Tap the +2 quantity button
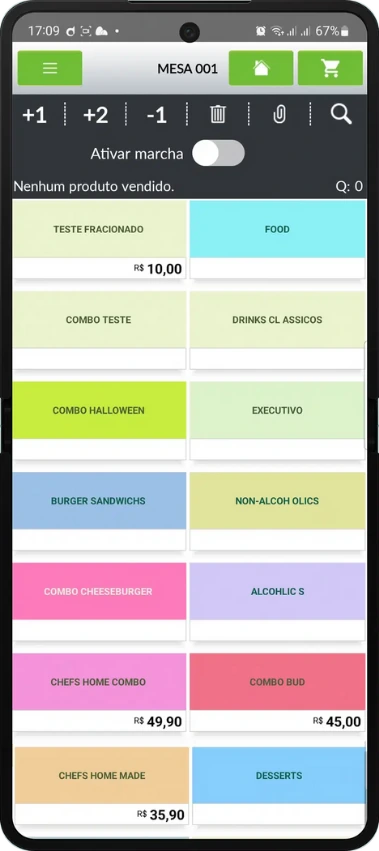379x851 pixels. (x=96, y=115)
